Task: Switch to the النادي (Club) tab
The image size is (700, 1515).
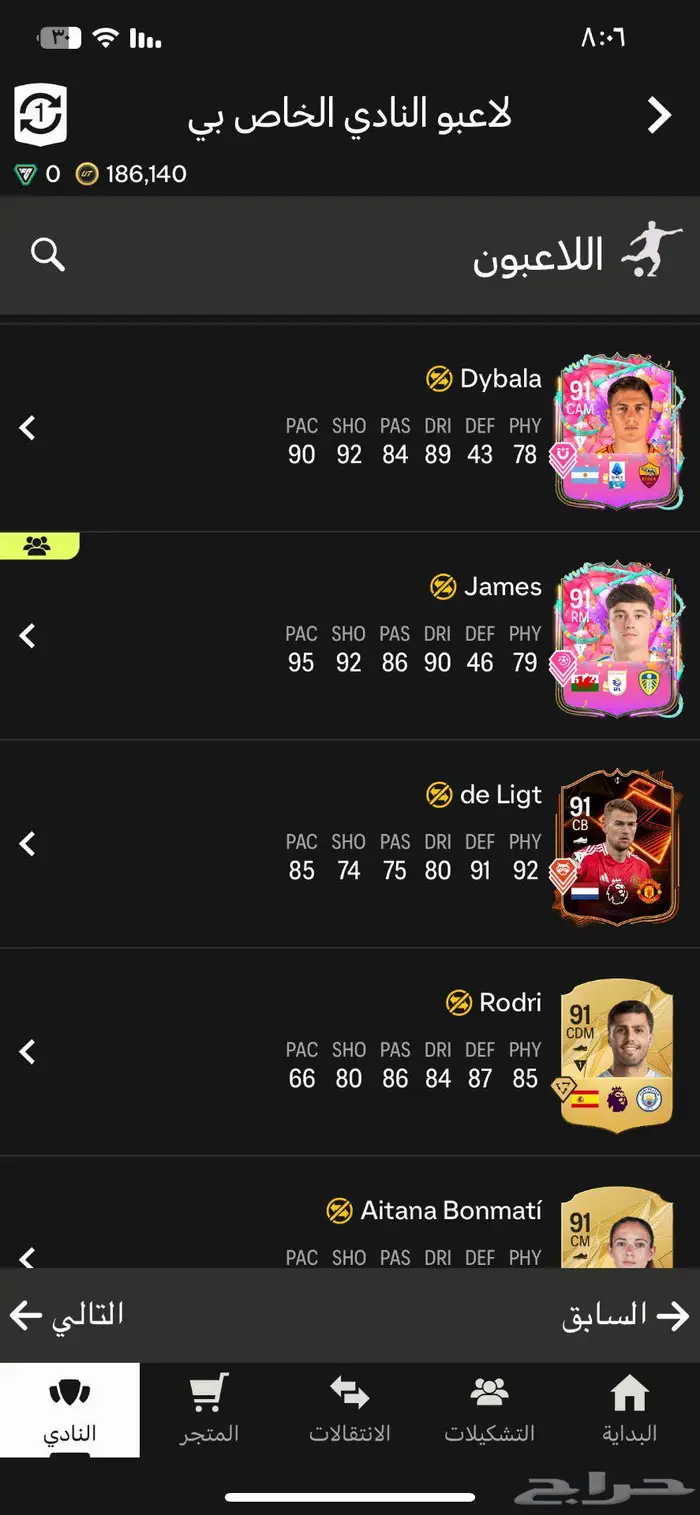Action: tap(70, 1410)
